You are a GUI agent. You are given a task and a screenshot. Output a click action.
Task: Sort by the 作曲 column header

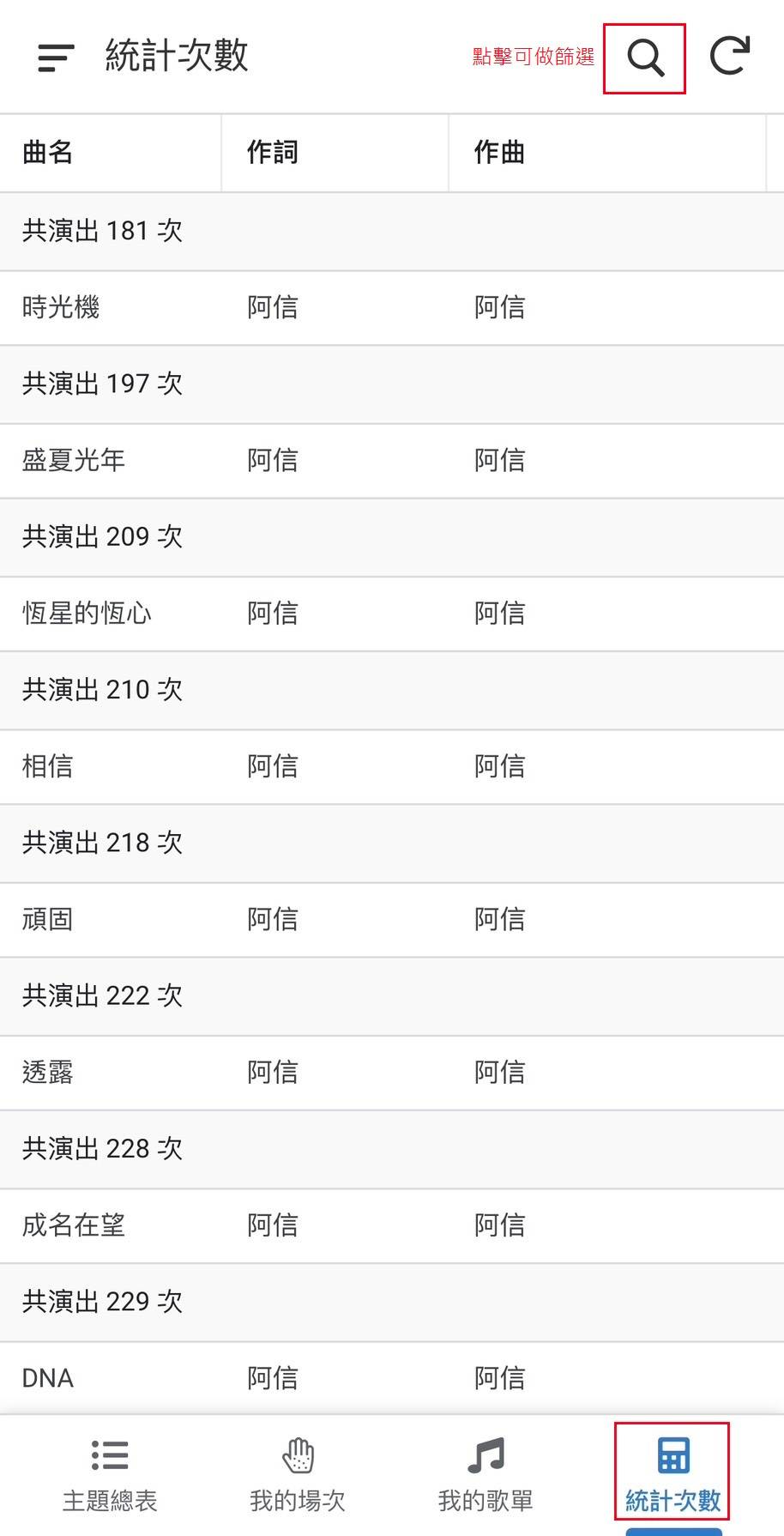coord(606,153)
